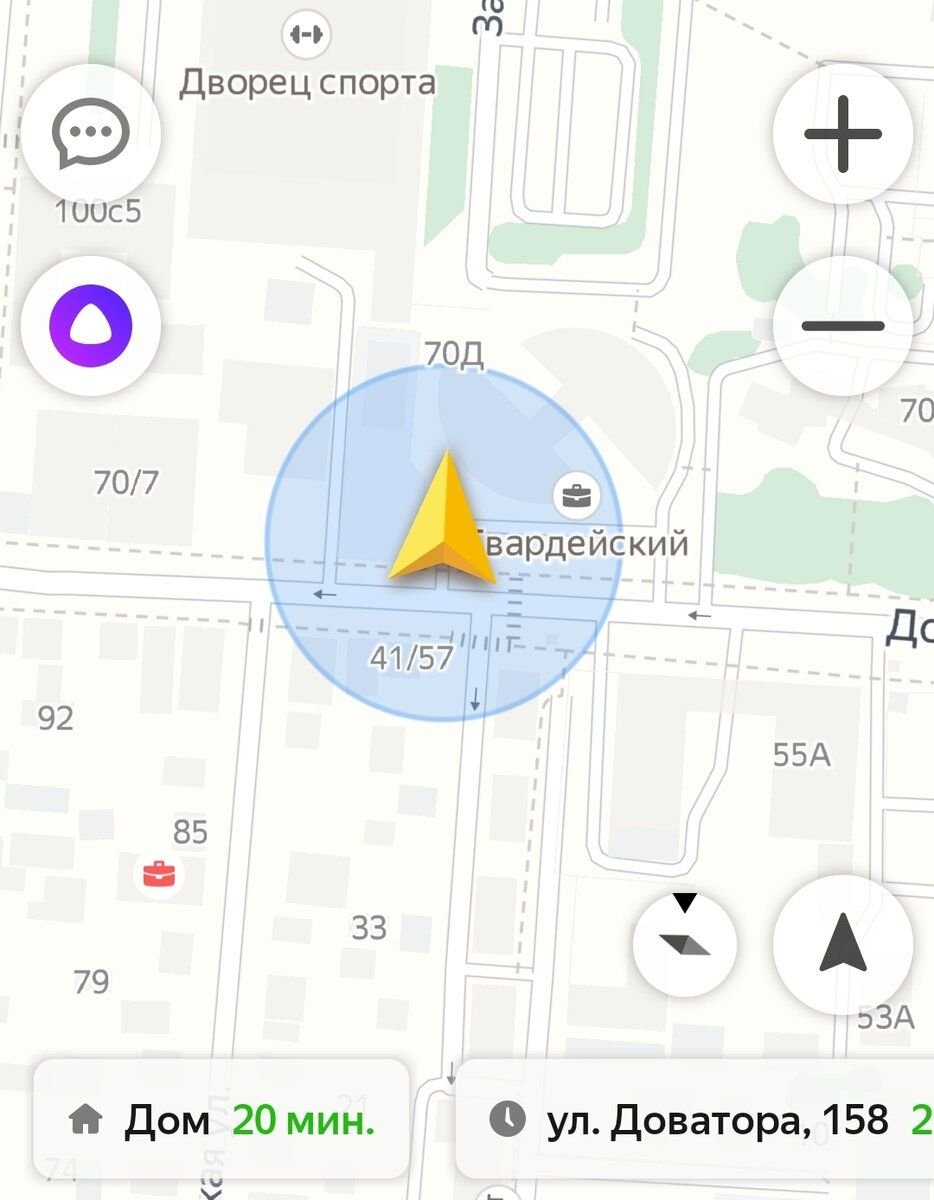Screen dimensions: 934x1200
Task: Open the Гвардейский business marker
Action: (577, 495)
